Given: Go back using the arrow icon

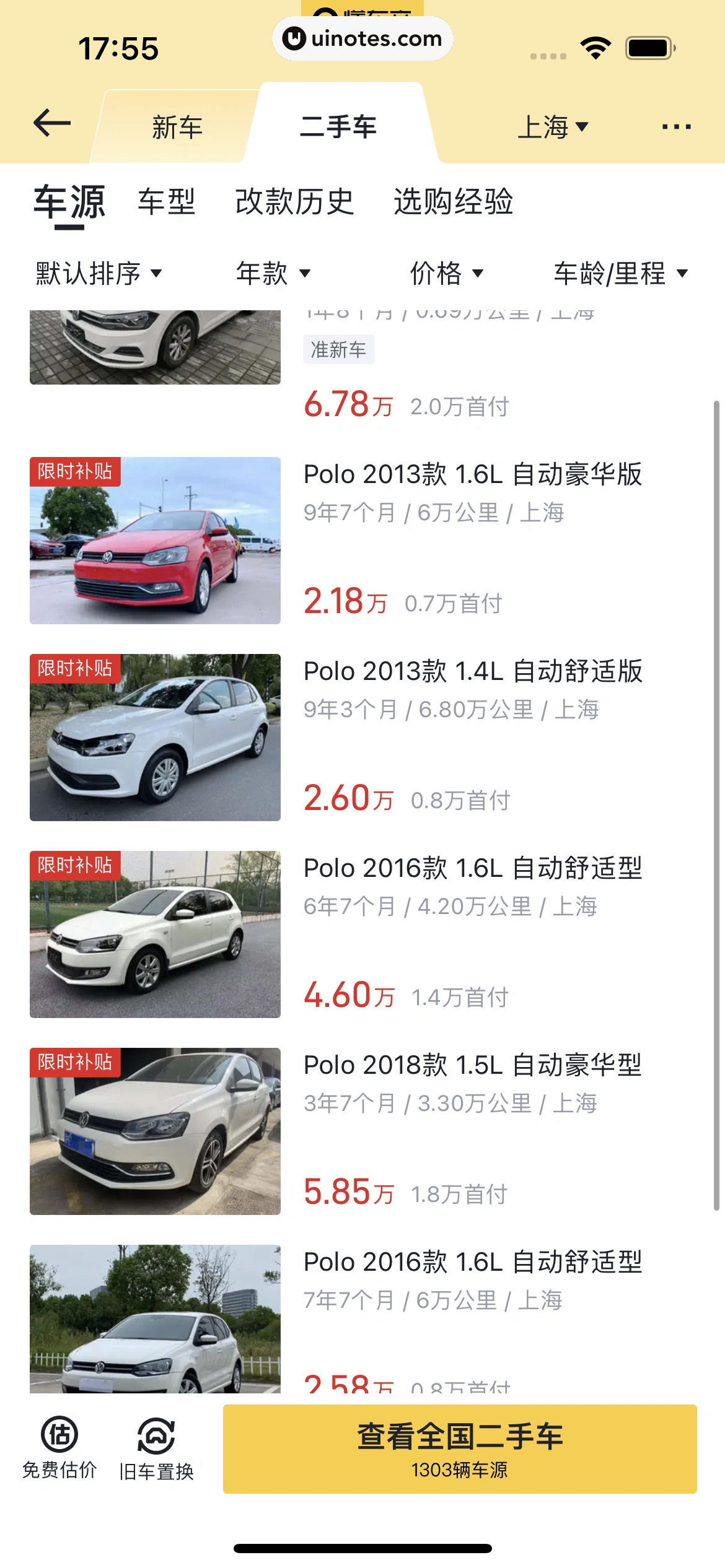Looking at the screenshot, I should (x=52, y=123).
